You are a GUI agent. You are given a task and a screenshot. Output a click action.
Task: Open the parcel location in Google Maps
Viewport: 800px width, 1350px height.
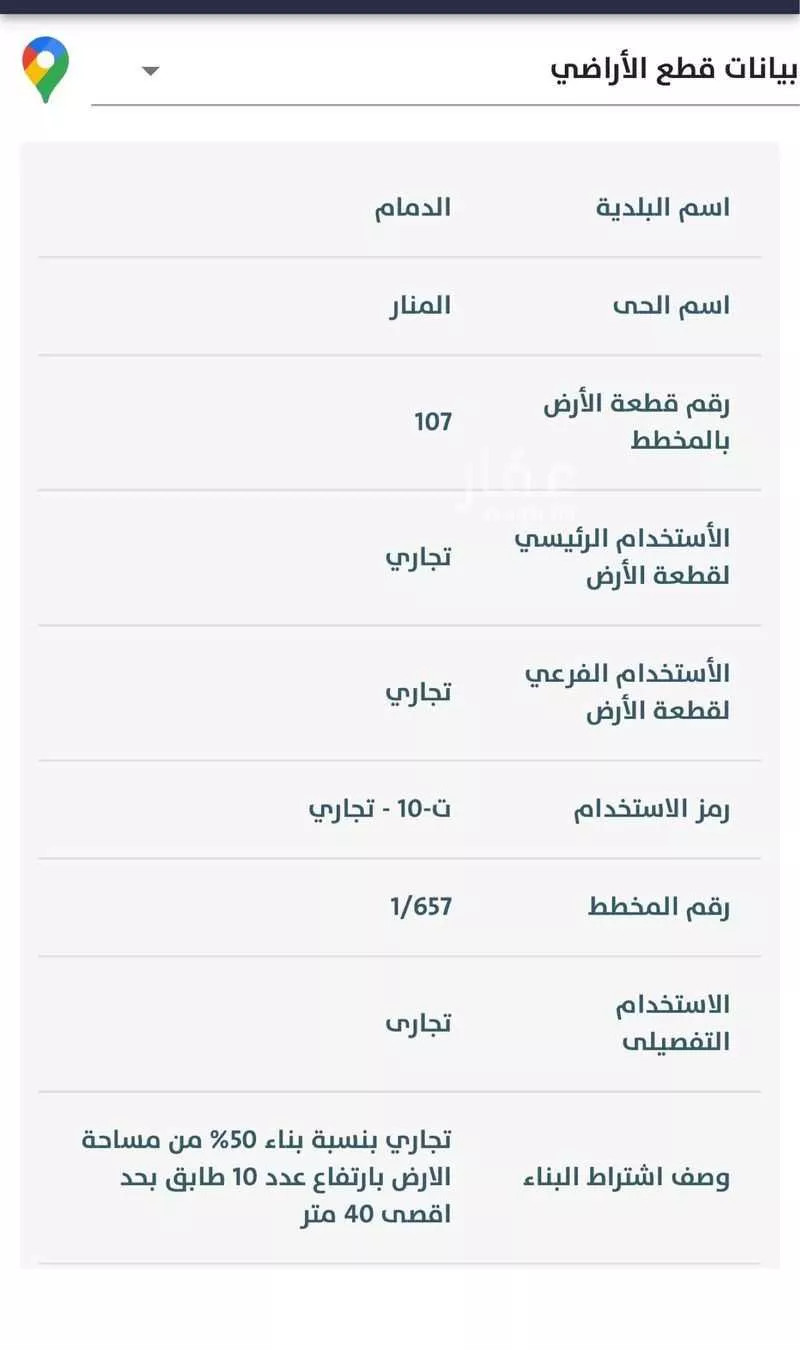[x=46, y=68]
